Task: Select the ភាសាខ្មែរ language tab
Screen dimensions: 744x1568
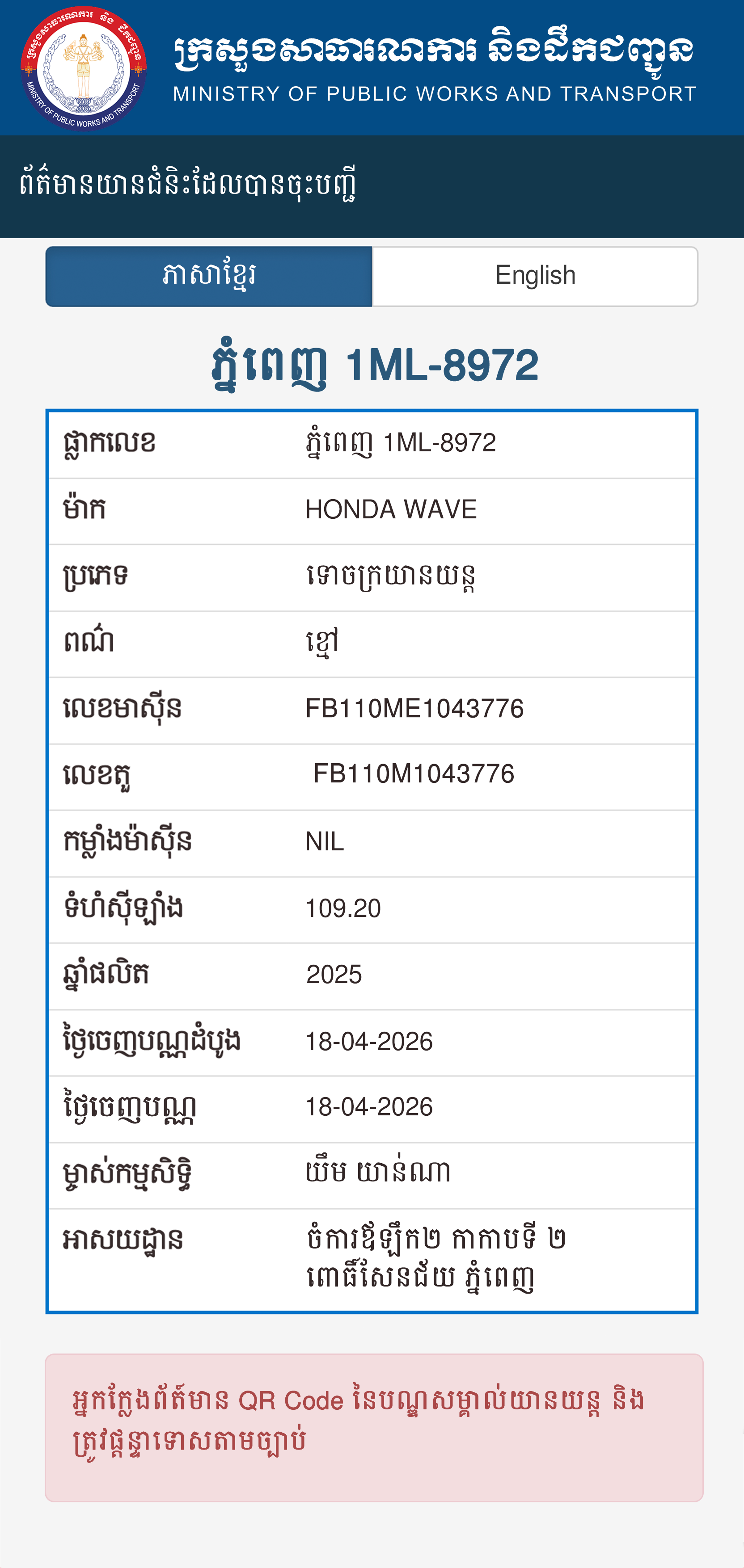Action: pos(209,276)
